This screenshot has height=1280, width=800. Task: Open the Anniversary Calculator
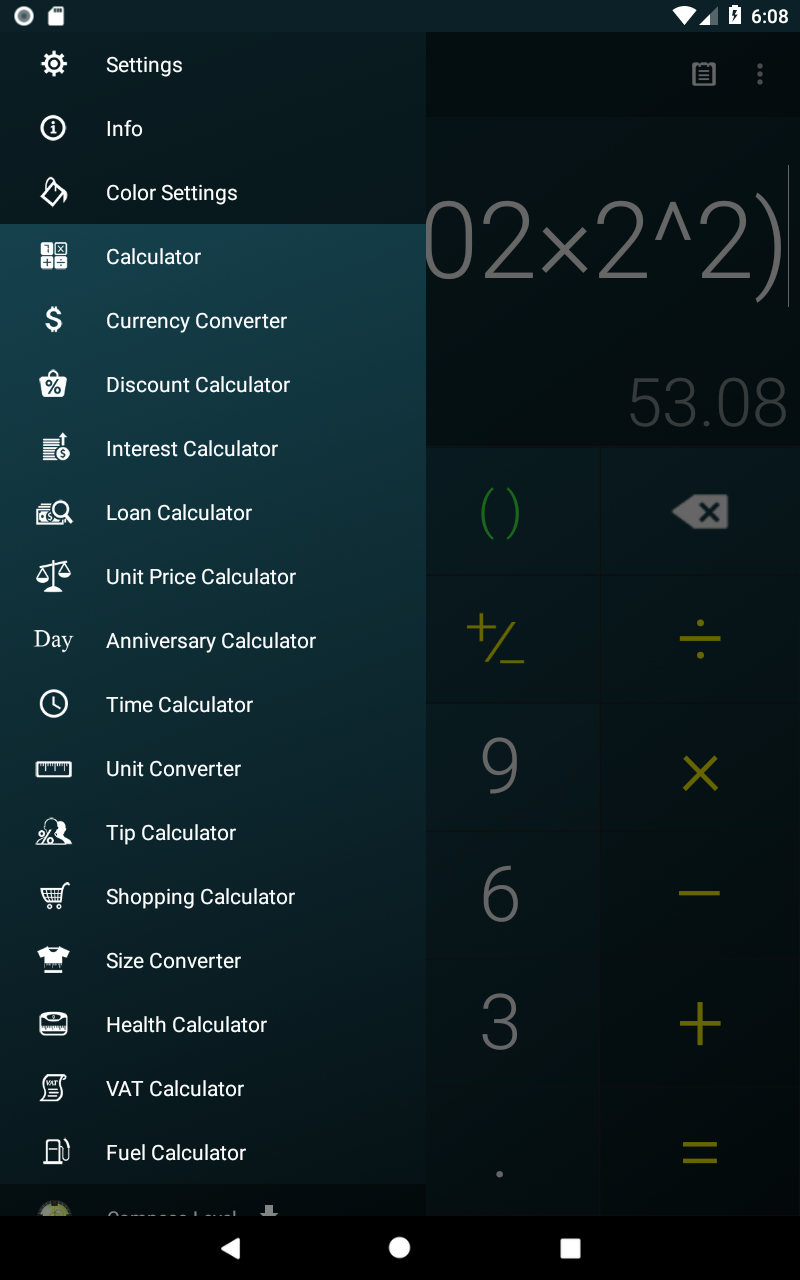click(210, 641)
